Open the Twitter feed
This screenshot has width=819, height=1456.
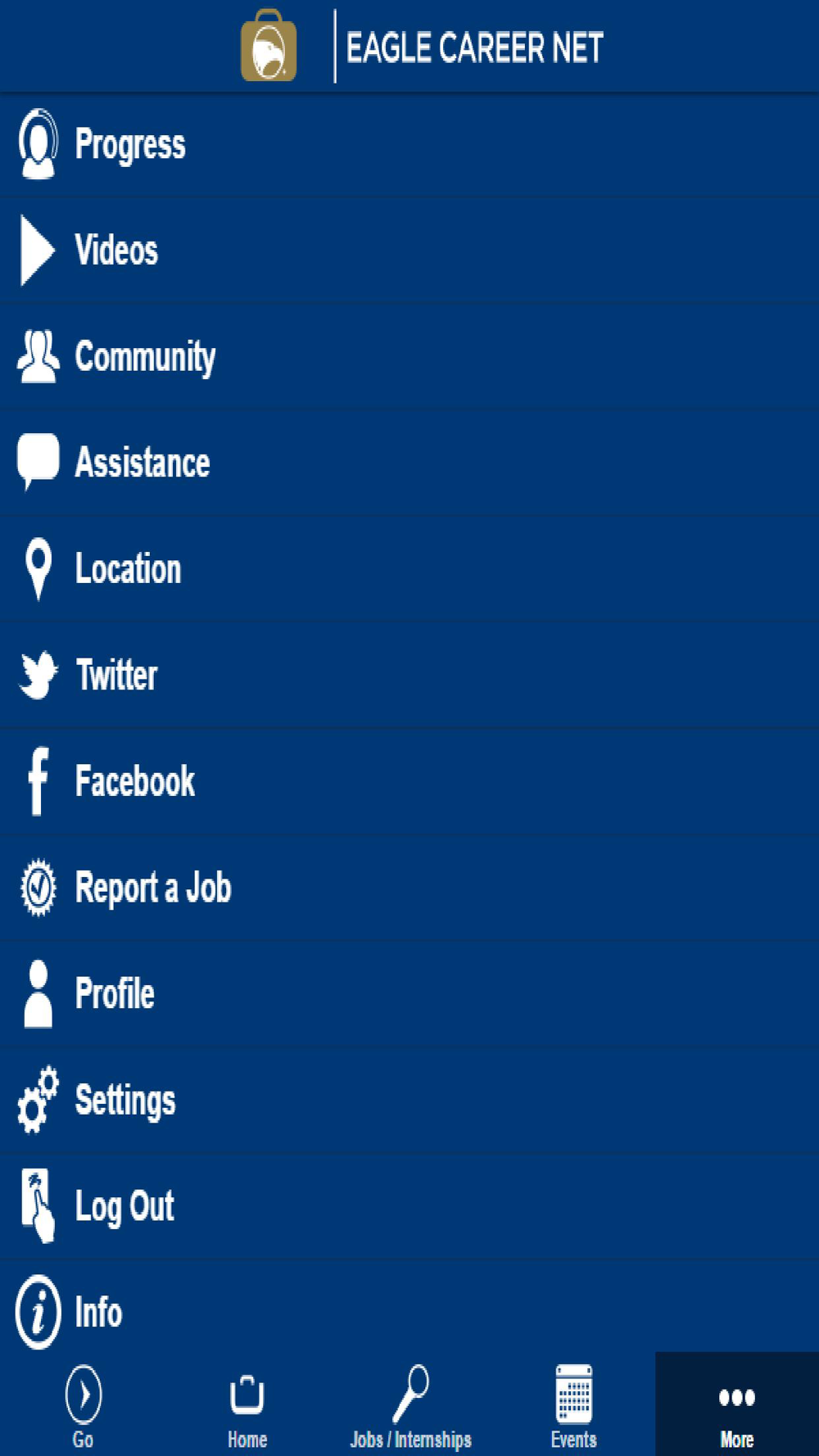tap(409, 675)
